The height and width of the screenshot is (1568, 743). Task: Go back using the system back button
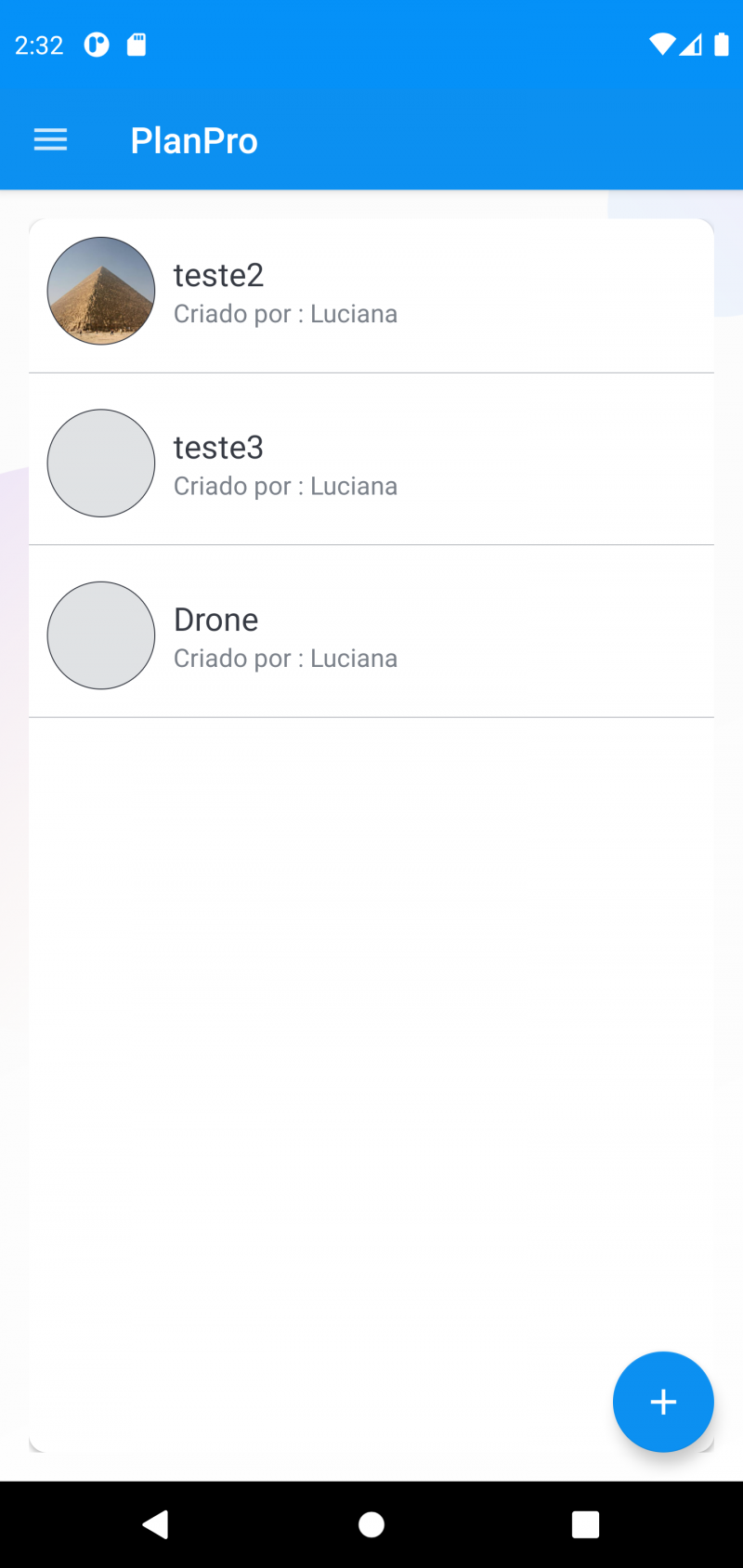point(155,1524)
